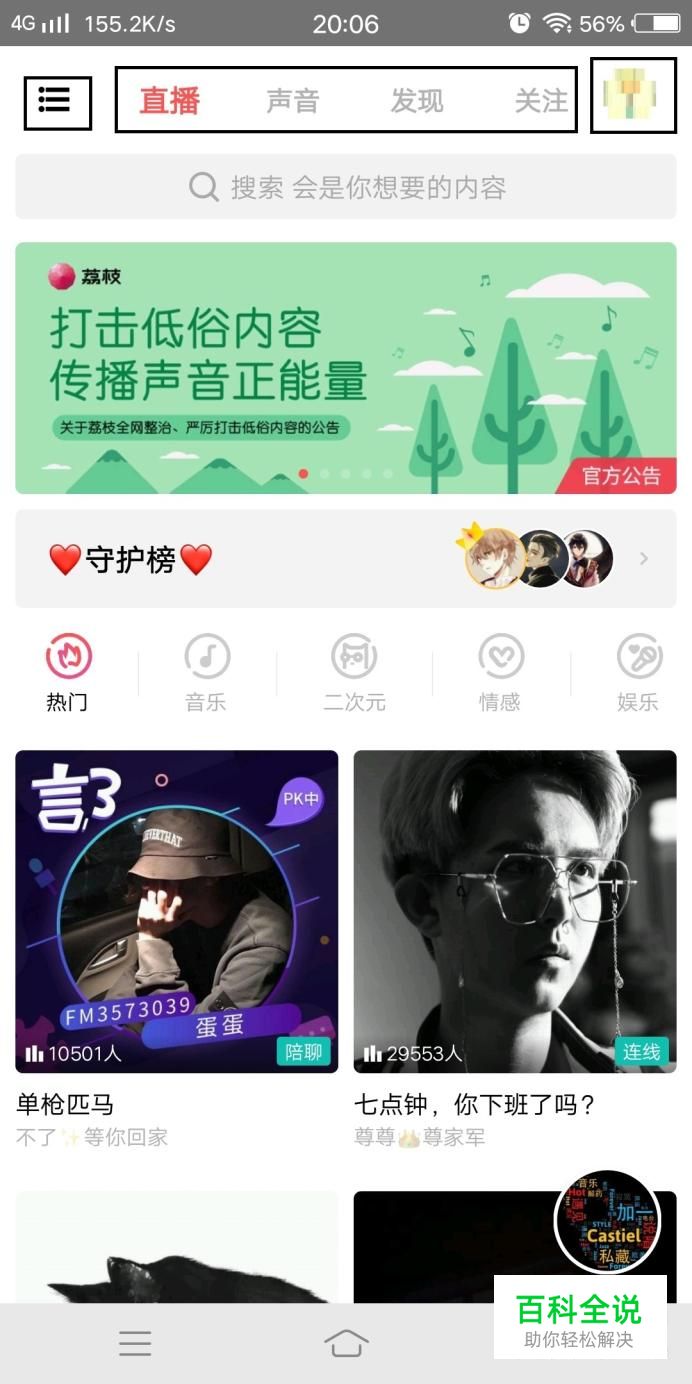Open the 官方公告 banner
Viewport: 692px width, 1384px height.
(346, 368)
